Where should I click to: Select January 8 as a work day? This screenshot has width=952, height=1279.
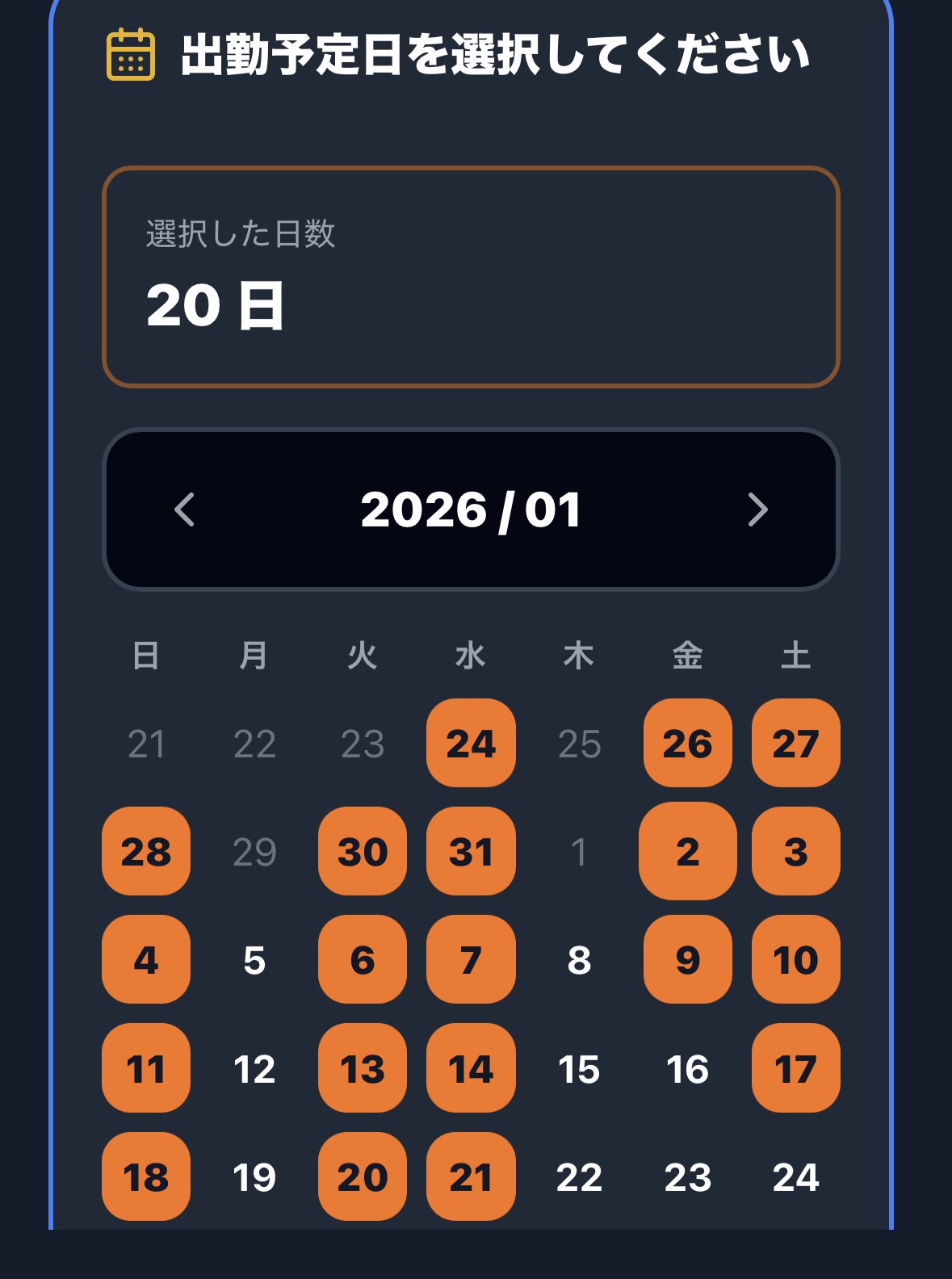point(579,961)
